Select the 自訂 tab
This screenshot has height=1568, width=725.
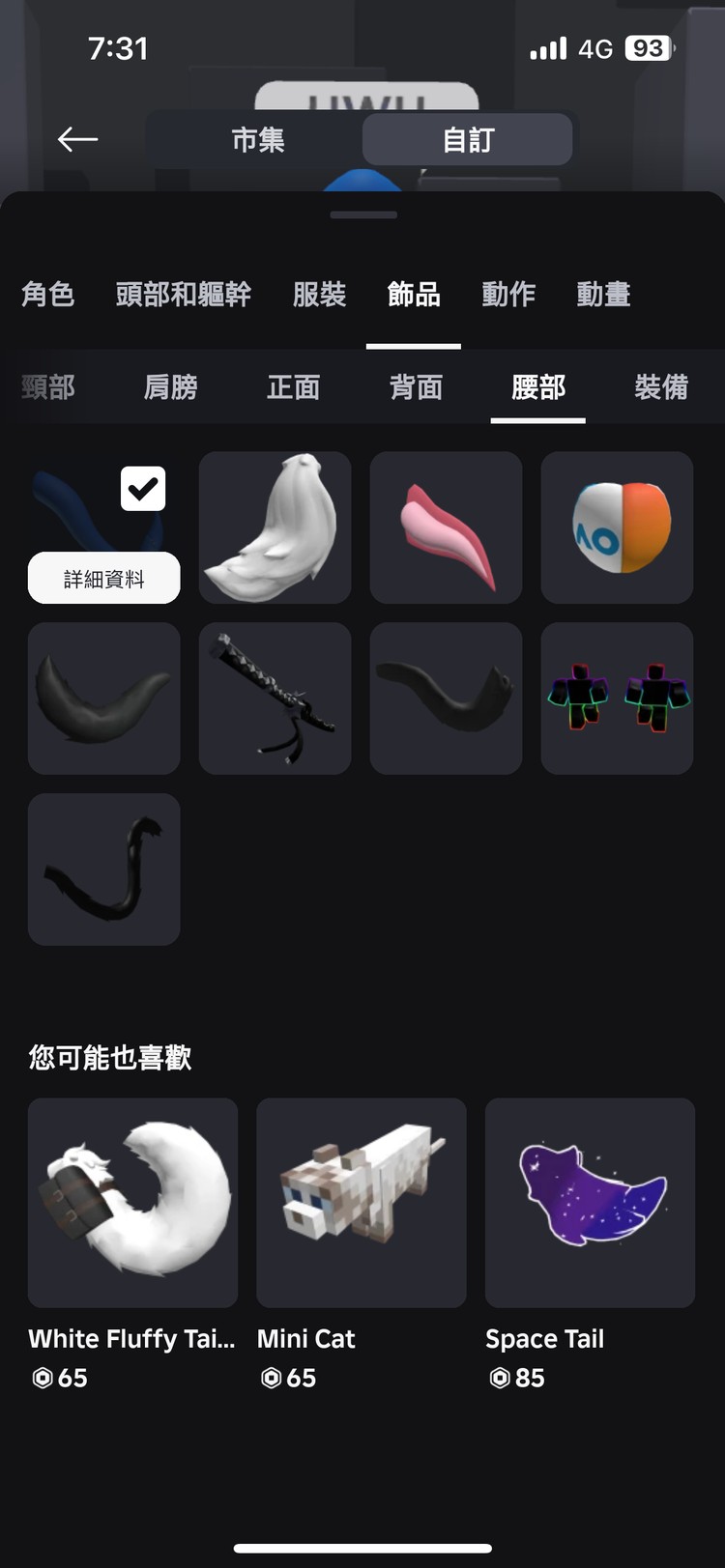click(468, 140)
